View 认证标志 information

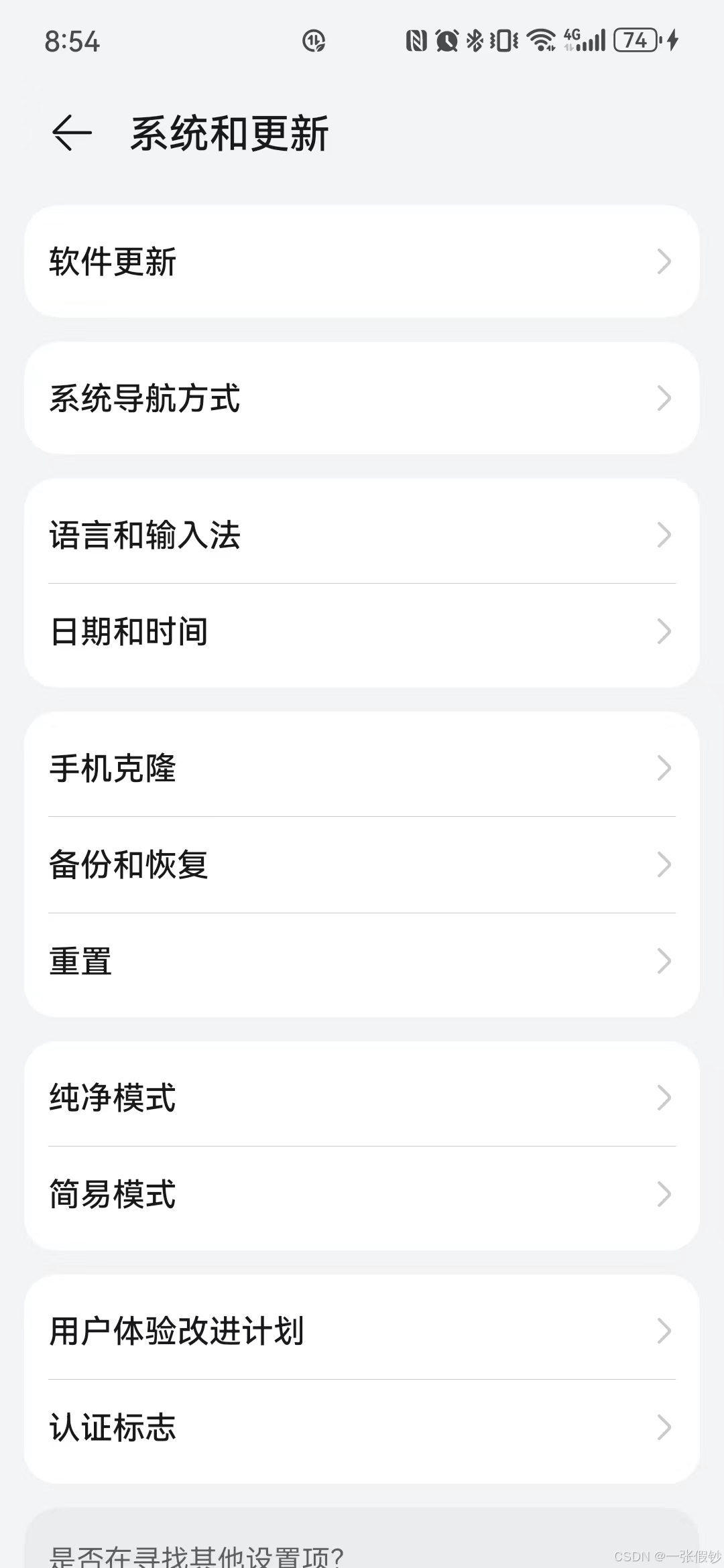tap(362, 1427)
